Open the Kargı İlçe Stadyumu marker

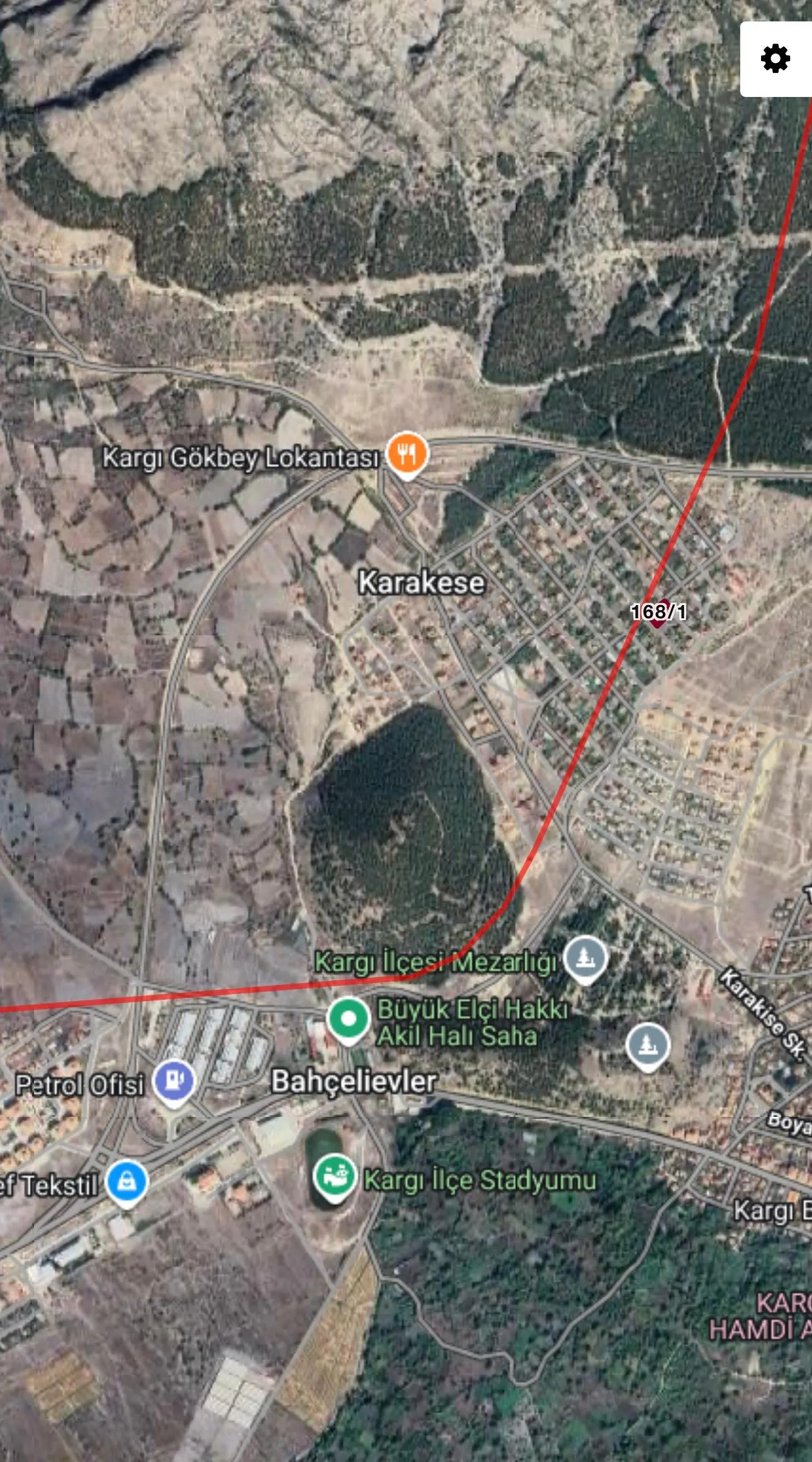(x=334, y=1176)
